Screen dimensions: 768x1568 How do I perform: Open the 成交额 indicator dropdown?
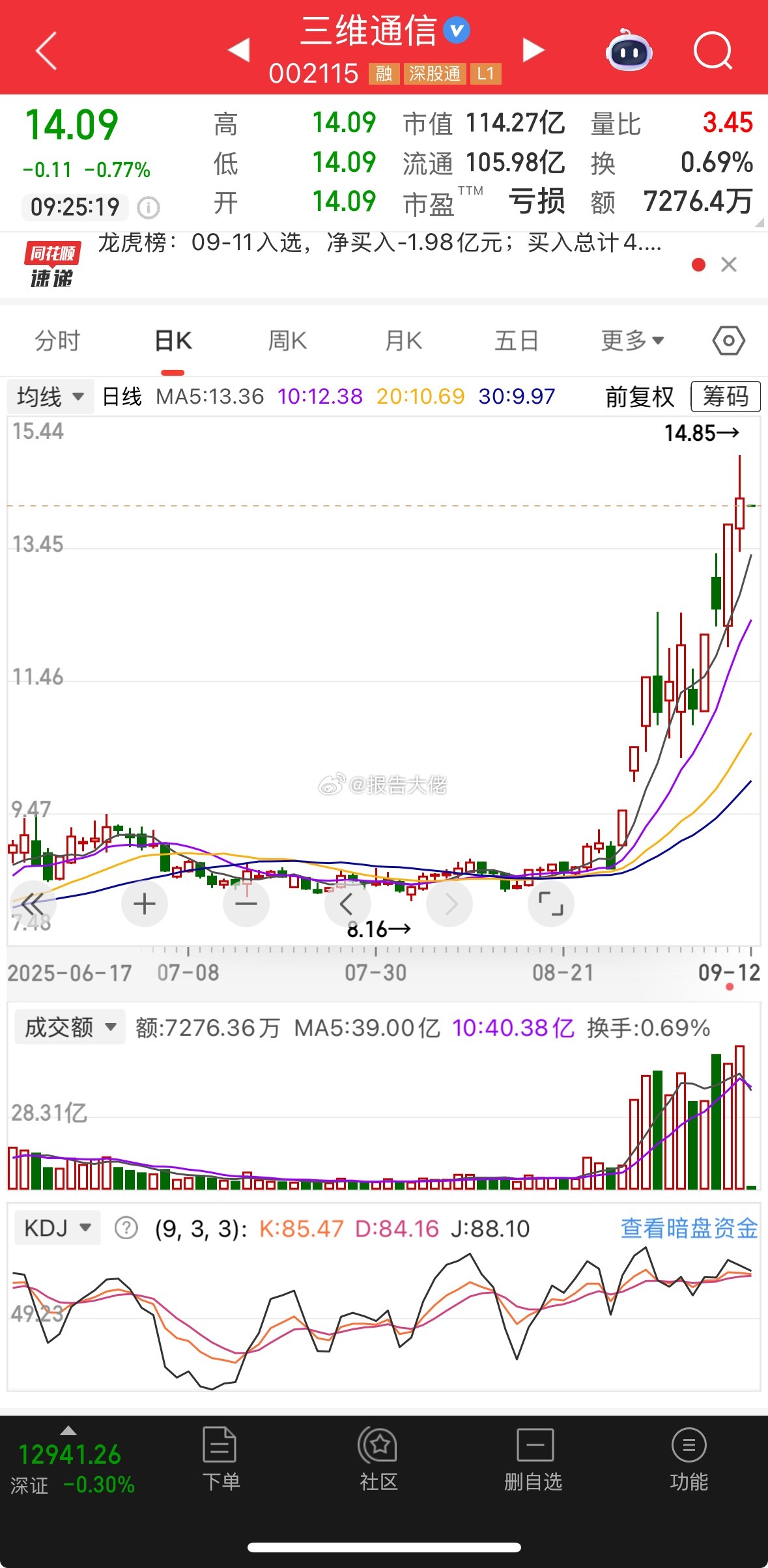click(x=70, y=1028)
